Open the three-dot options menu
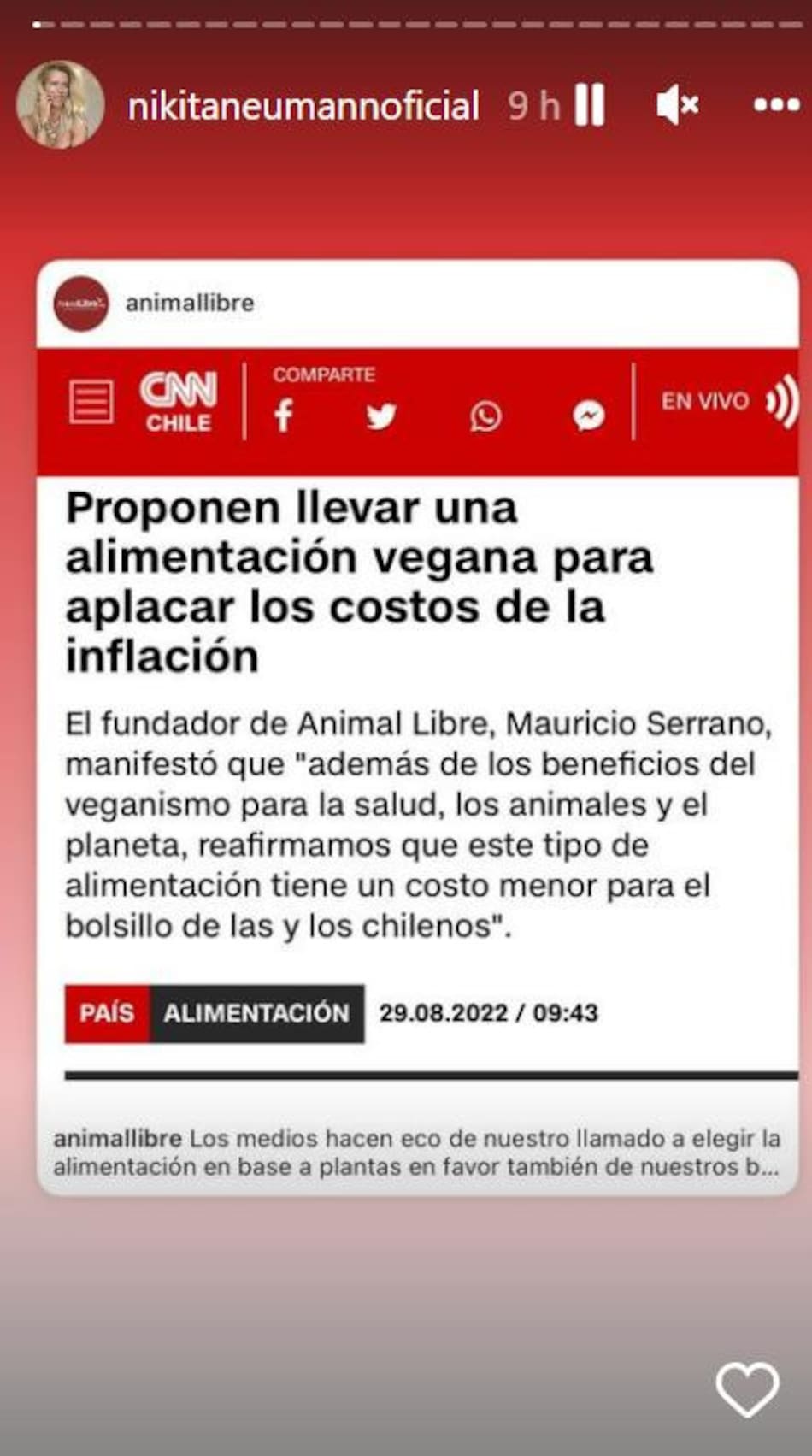Image resolution: width=812 pixels, height=1456 pixels. click(x=776, y=106)
